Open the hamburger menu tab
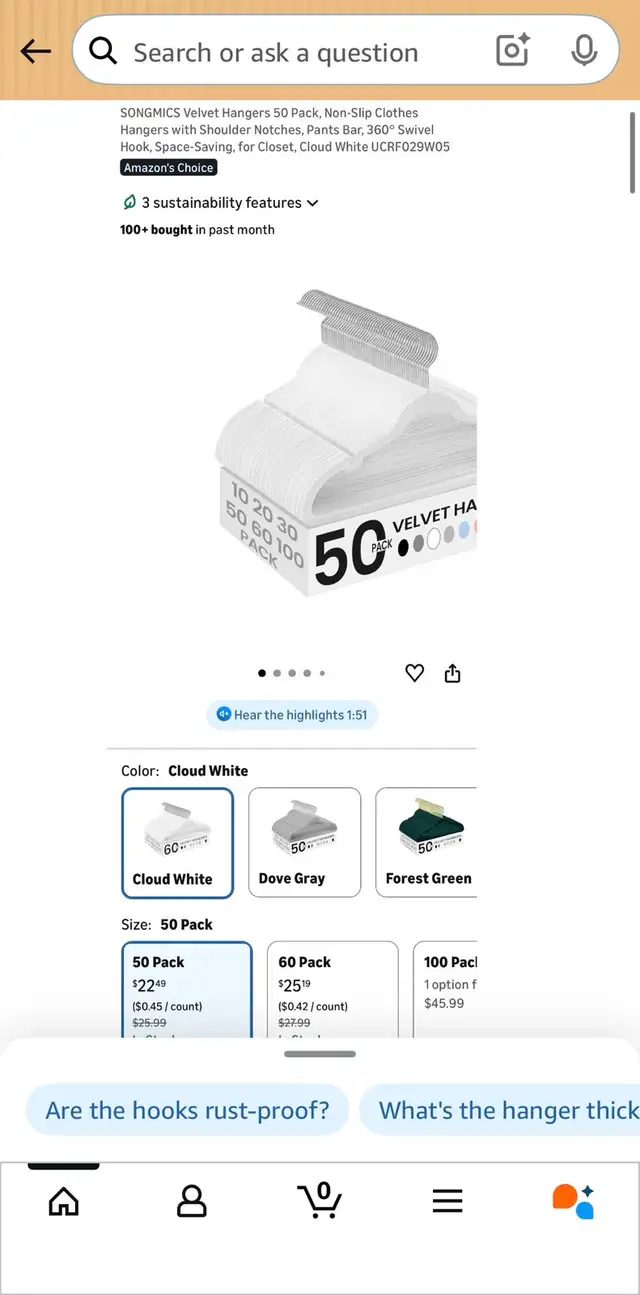 tap(447, 1200)
